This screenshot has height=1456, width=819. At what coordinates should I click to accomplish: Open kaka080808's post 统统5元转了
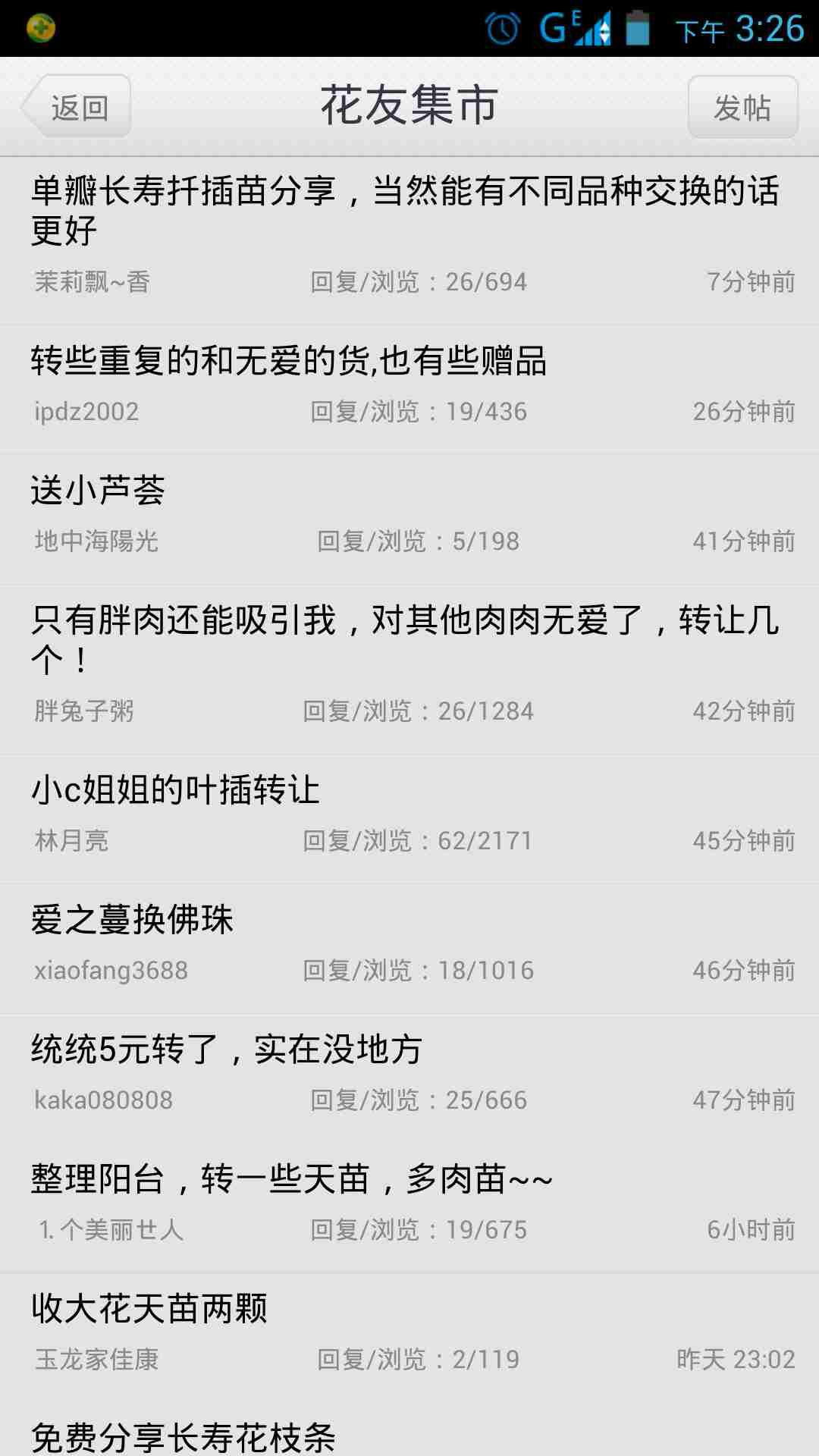pyautogui.click(x=409, y=1078)
